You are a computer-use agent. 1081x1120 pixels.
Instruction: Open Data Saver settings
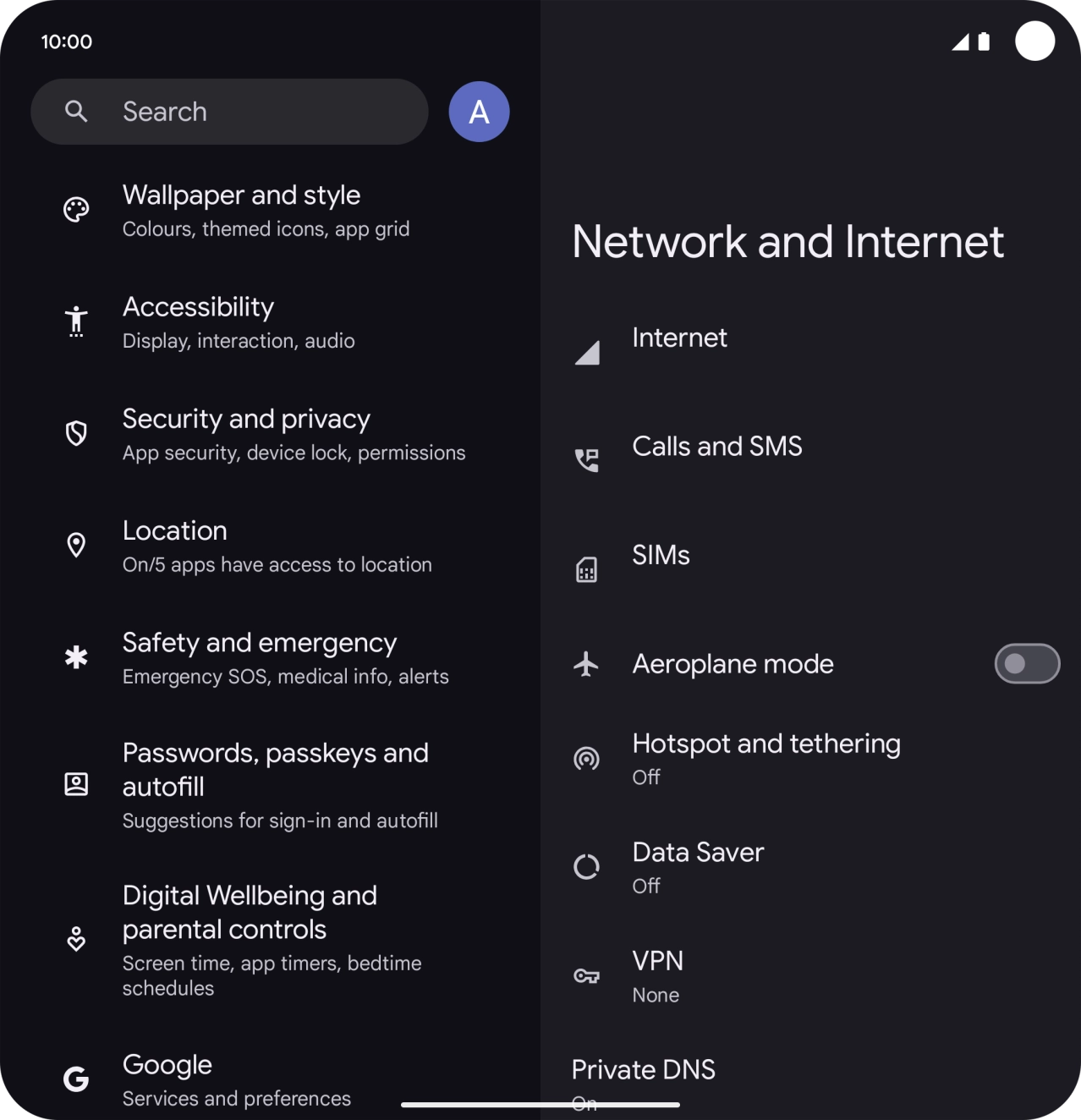[698, 866]
